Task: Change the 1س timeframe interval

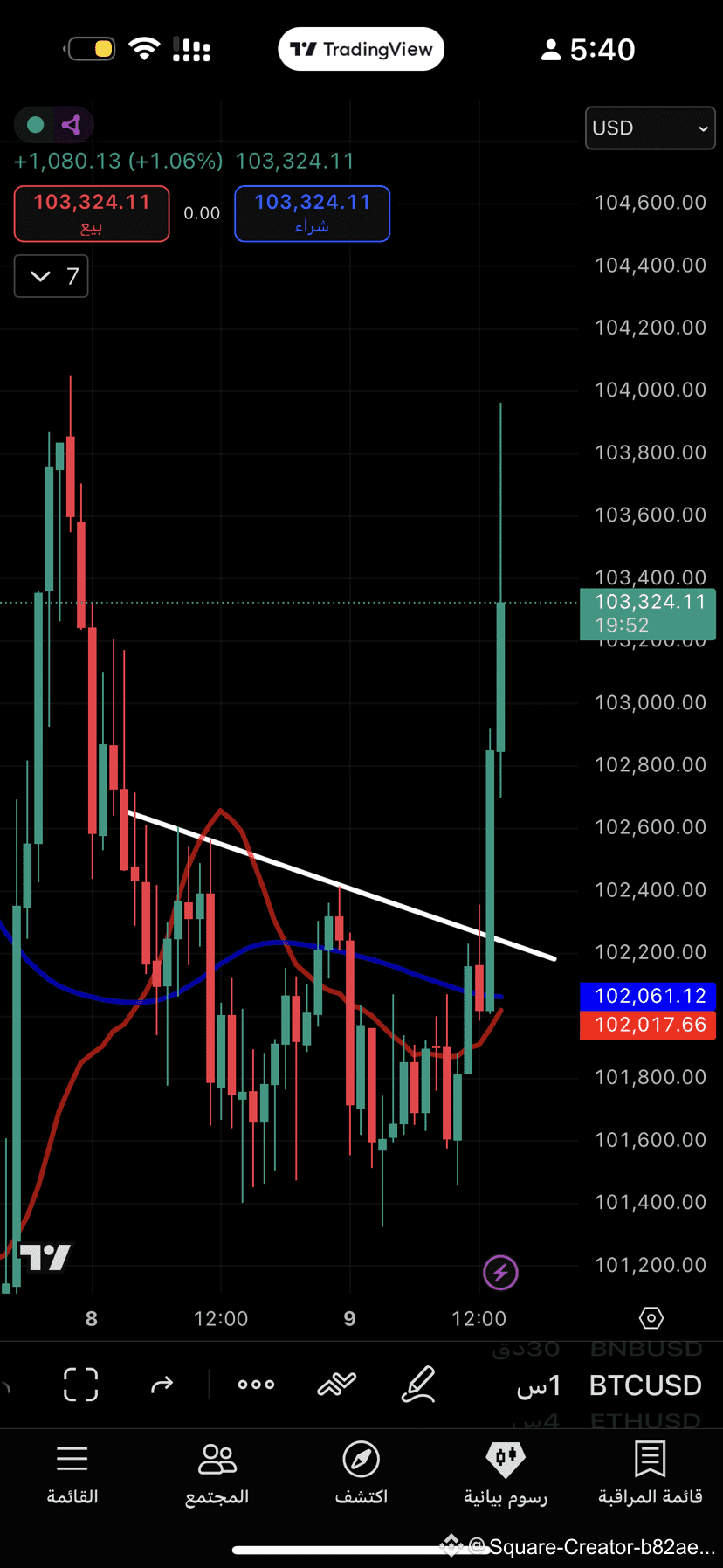Action: tap(538, 1385)
